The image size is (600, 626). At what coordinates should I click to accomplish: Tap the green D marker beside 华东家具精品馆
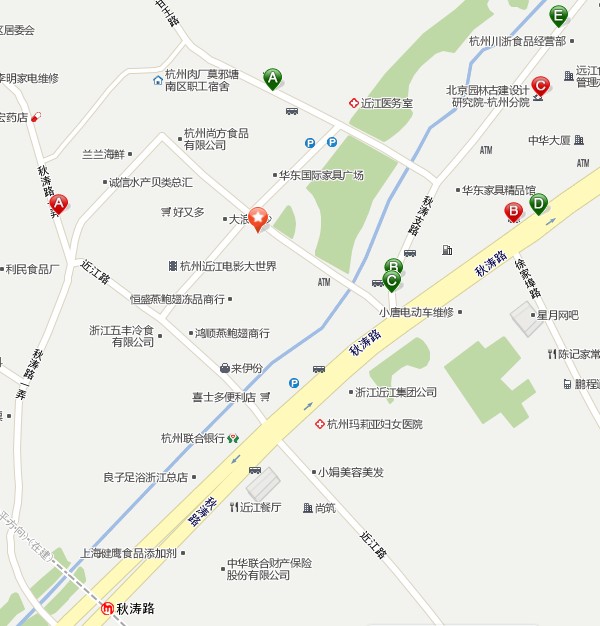[x=538, y=204]
